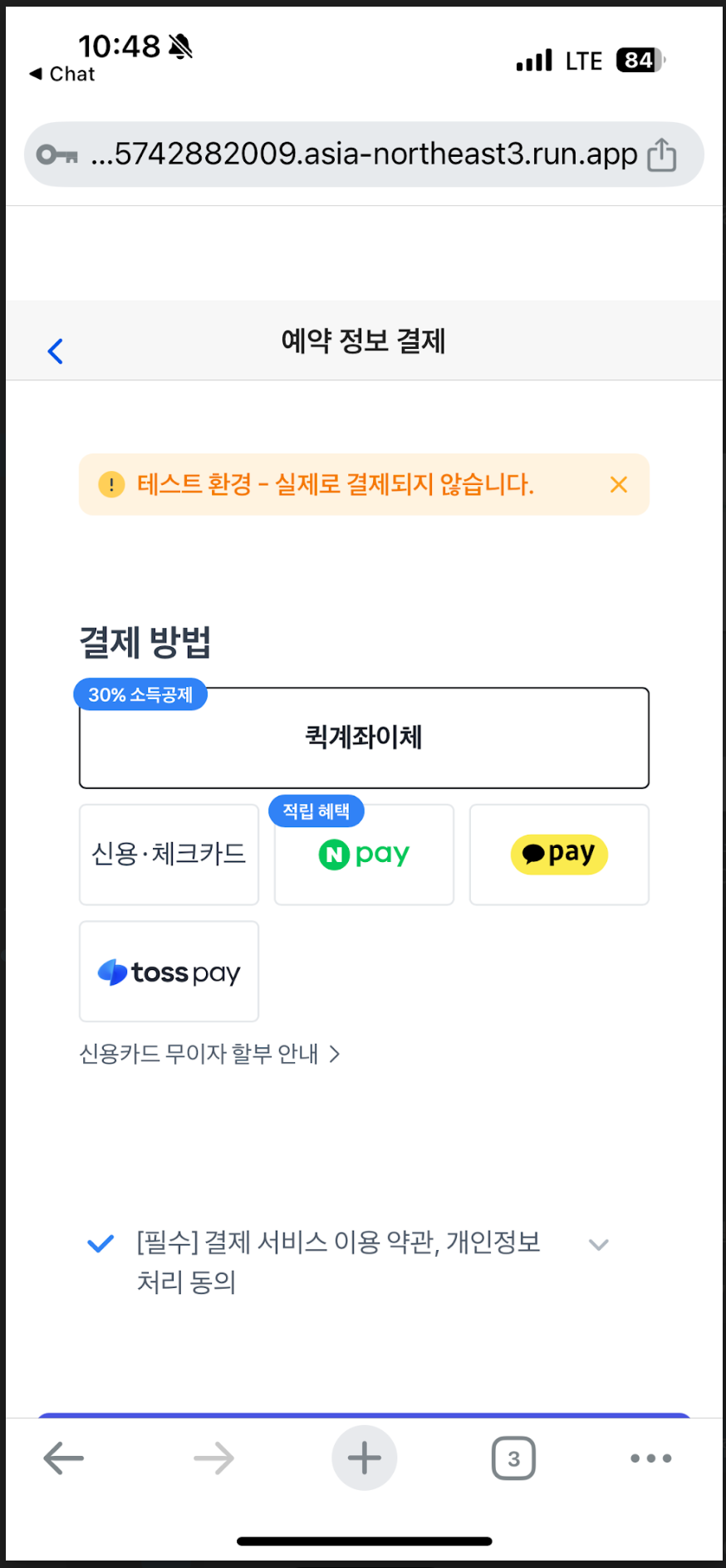Expand the payment terms details chevron
This screenshot has height=1568, width=726.
598,1244
